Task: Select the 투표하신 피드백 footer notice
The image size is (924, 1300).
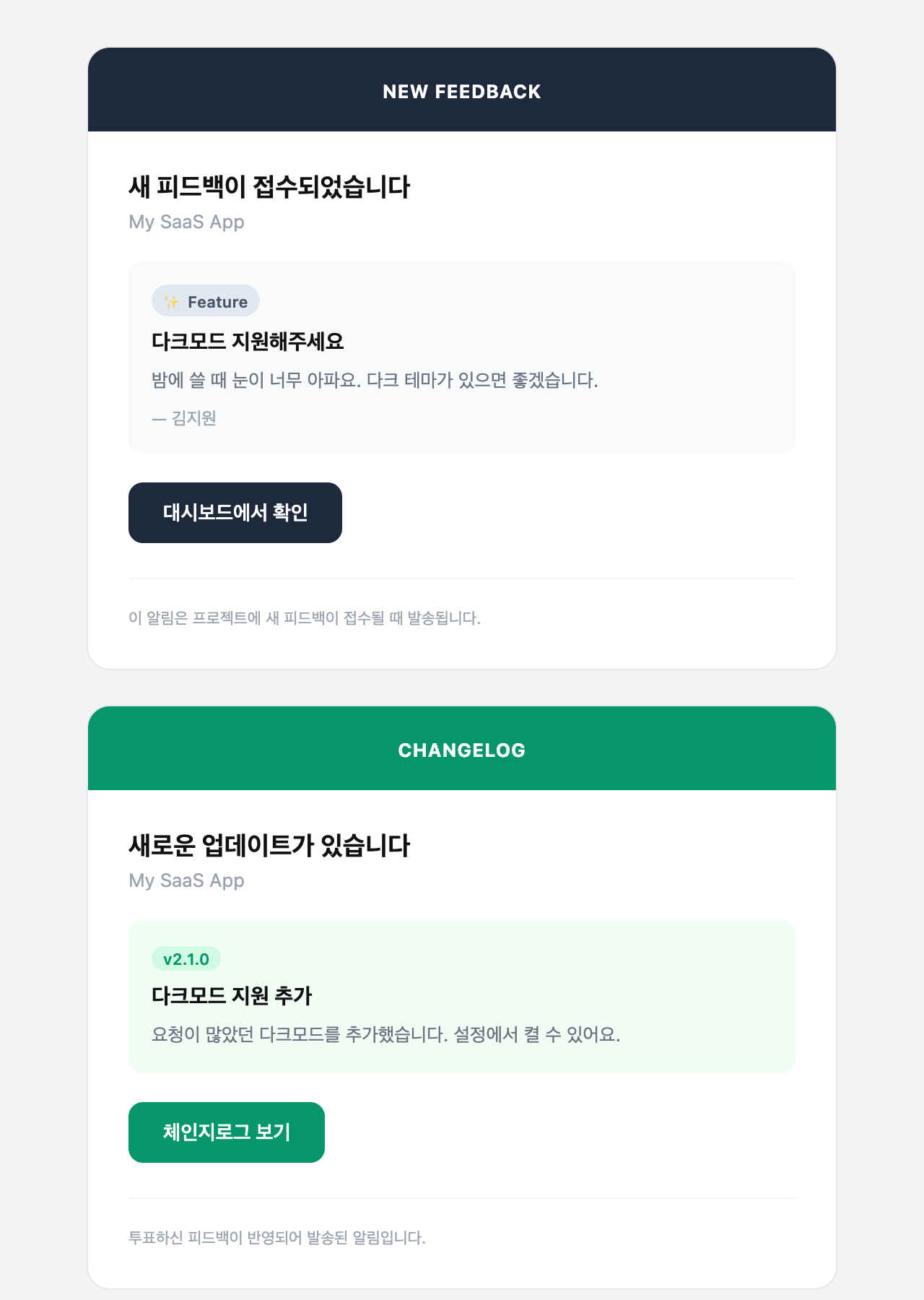Action: point(276,1238)
